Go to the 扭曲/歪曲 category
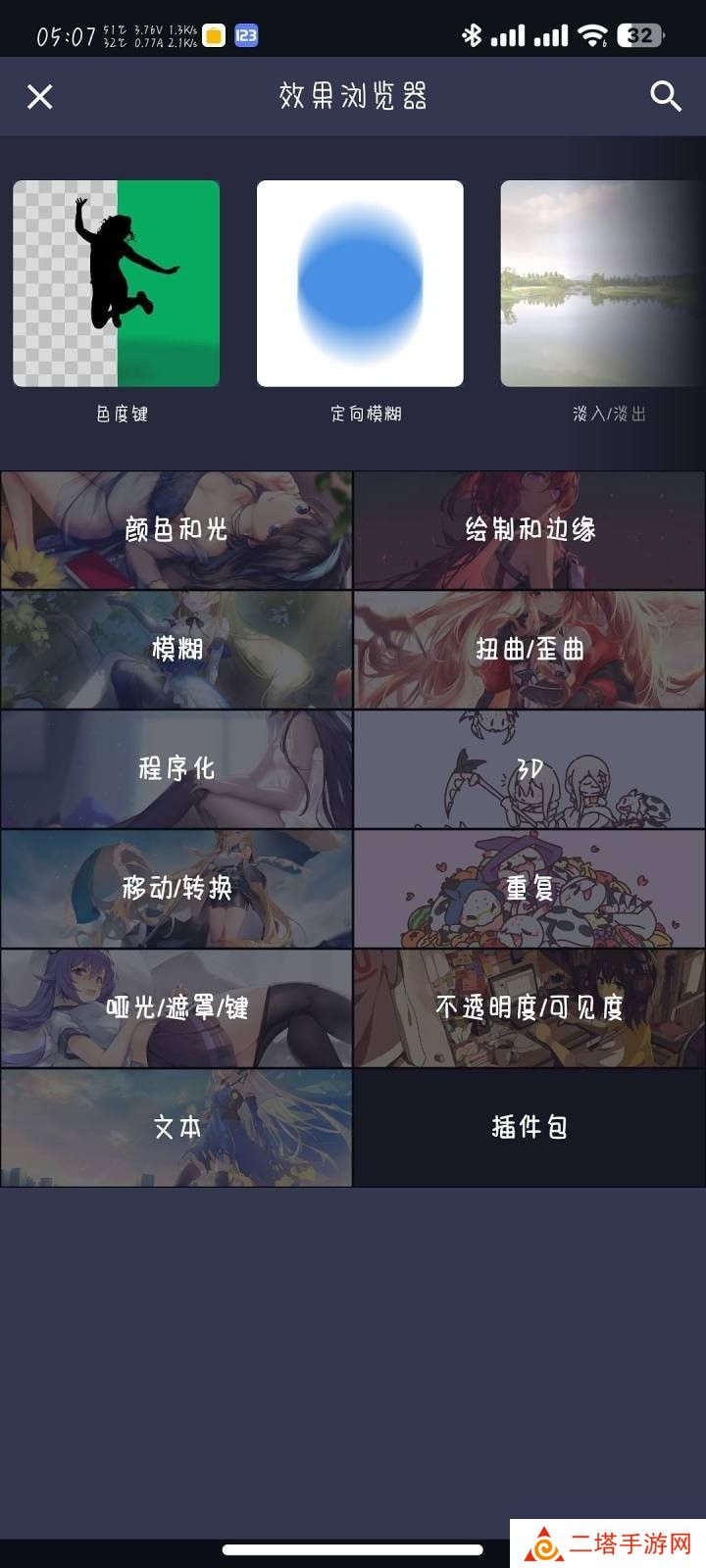Screen dimensions: 706x1568 529,650
